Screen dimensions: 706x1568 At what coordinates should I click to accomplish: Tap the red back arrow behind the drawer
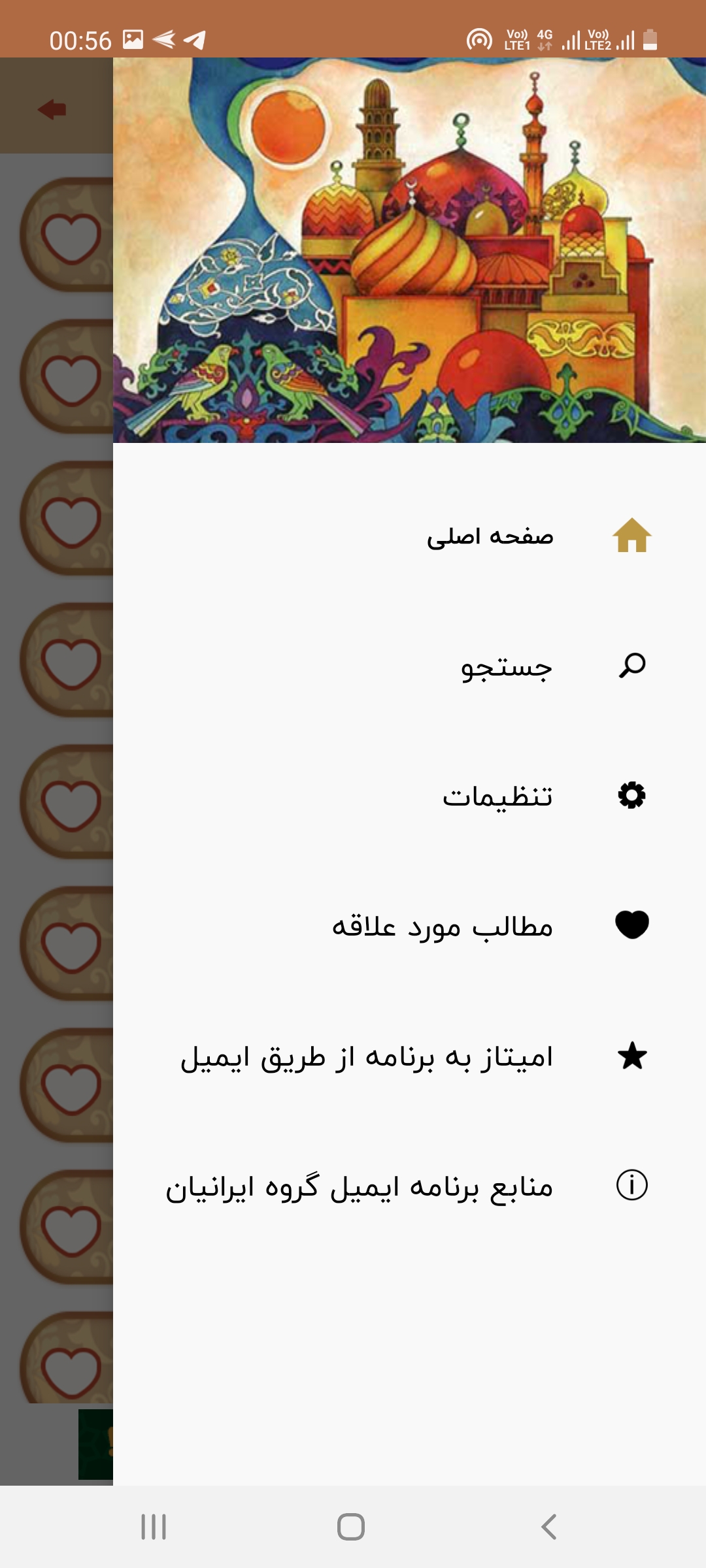pyautogui.click(x=52, y=109)
